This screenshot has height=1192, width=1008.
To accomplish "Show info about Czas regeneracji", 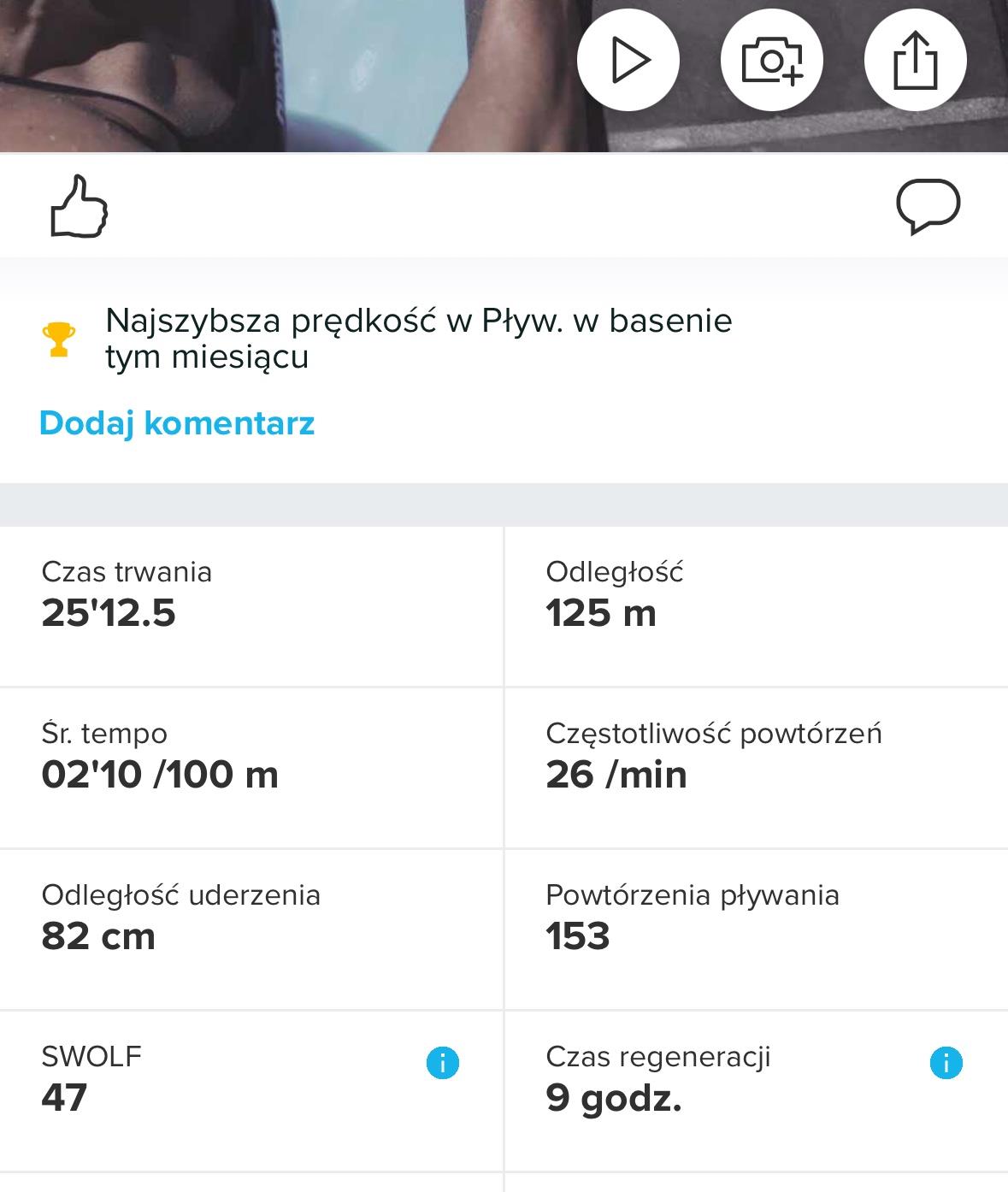I will [946, 1064].
